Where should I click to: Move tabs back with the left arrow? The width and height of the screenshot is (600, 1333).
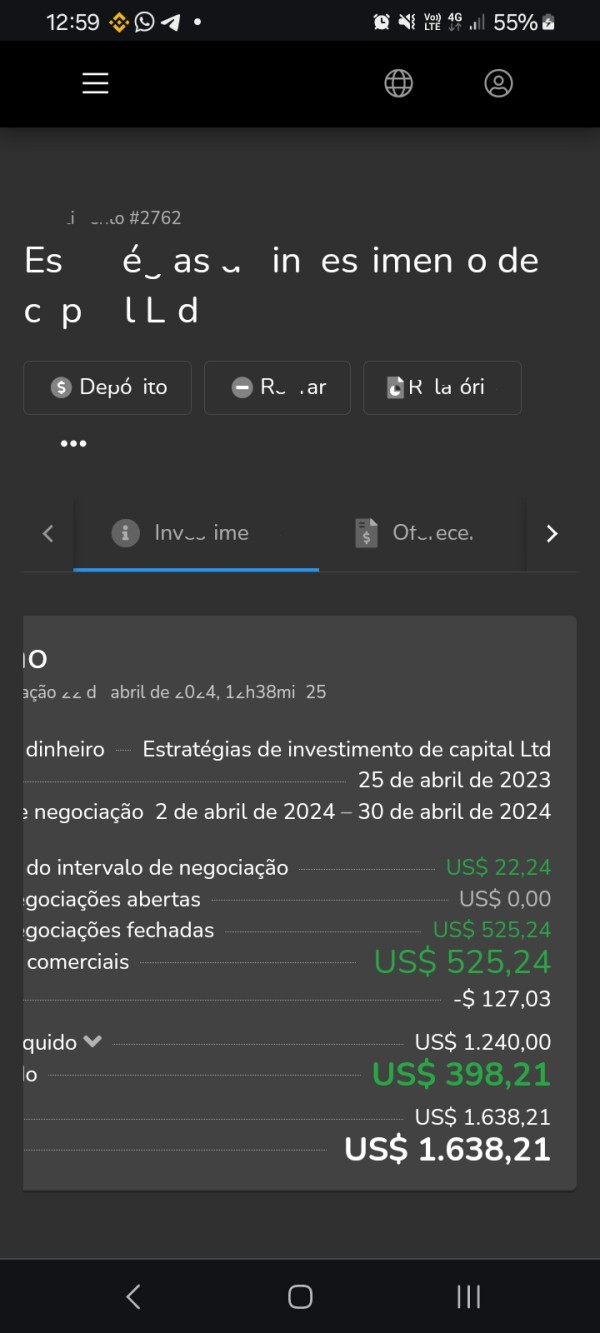(48, 533)
